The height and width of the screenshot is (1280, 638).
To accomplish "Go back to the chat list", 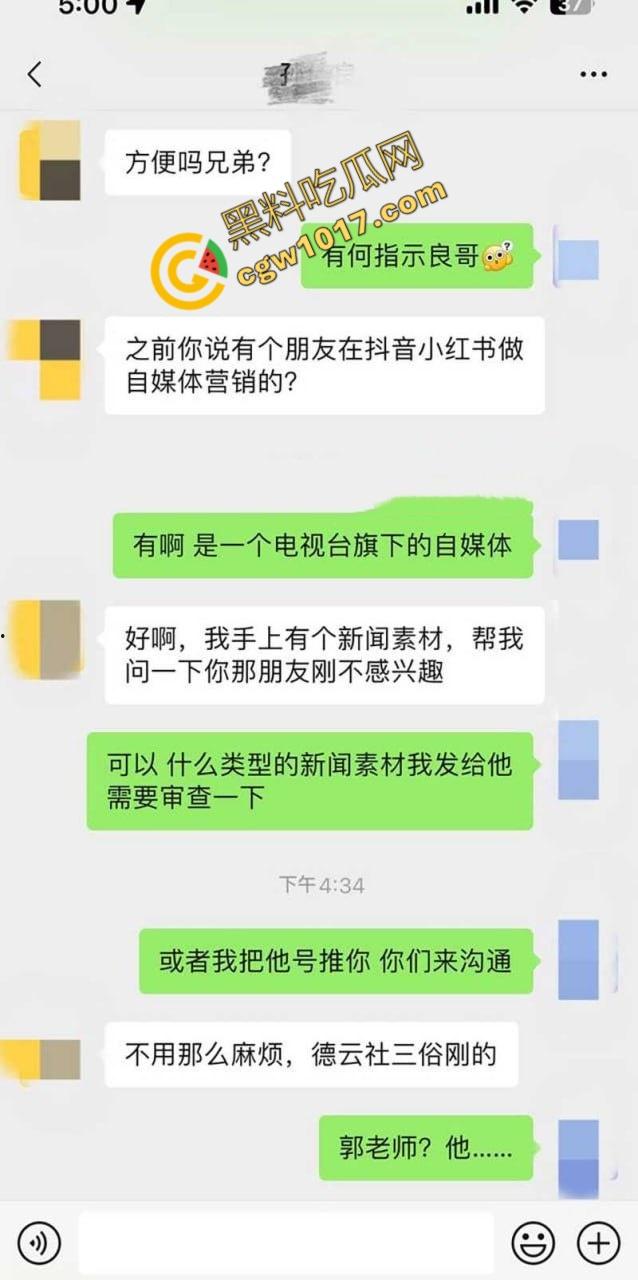I will click(x=35, y=74).
